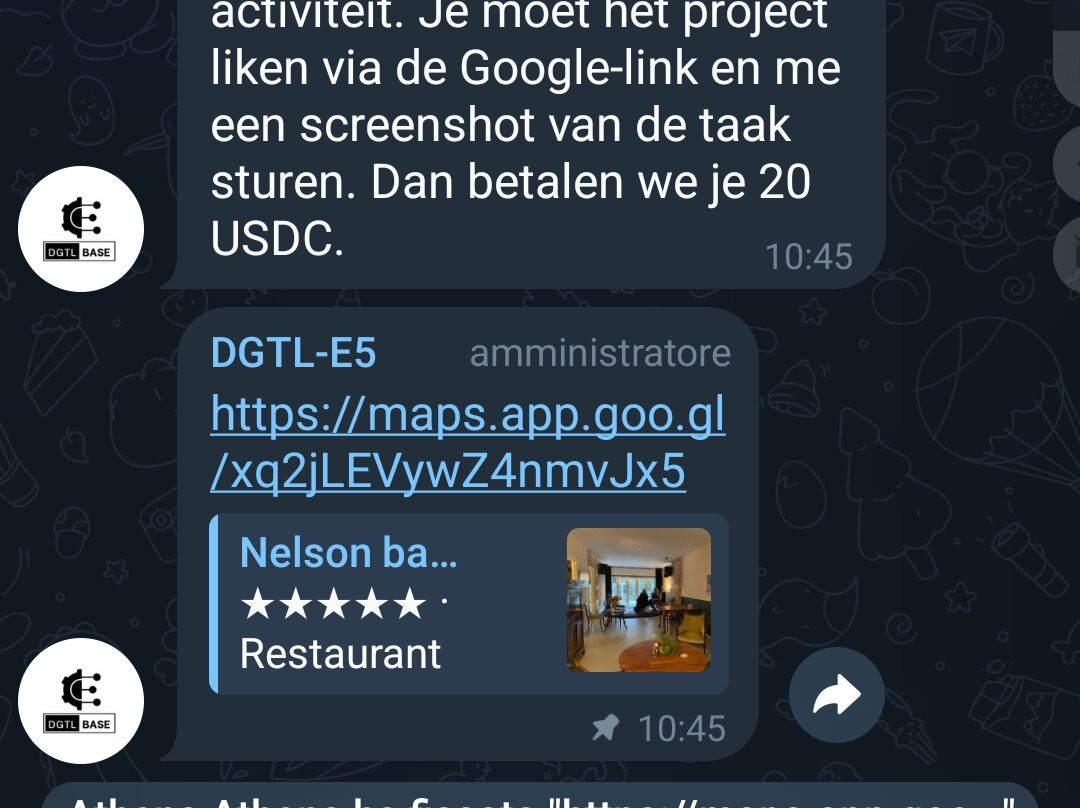Open the maps.app.goo.gl link
This screenshot has height=808, width=1080.
[467, 443]
